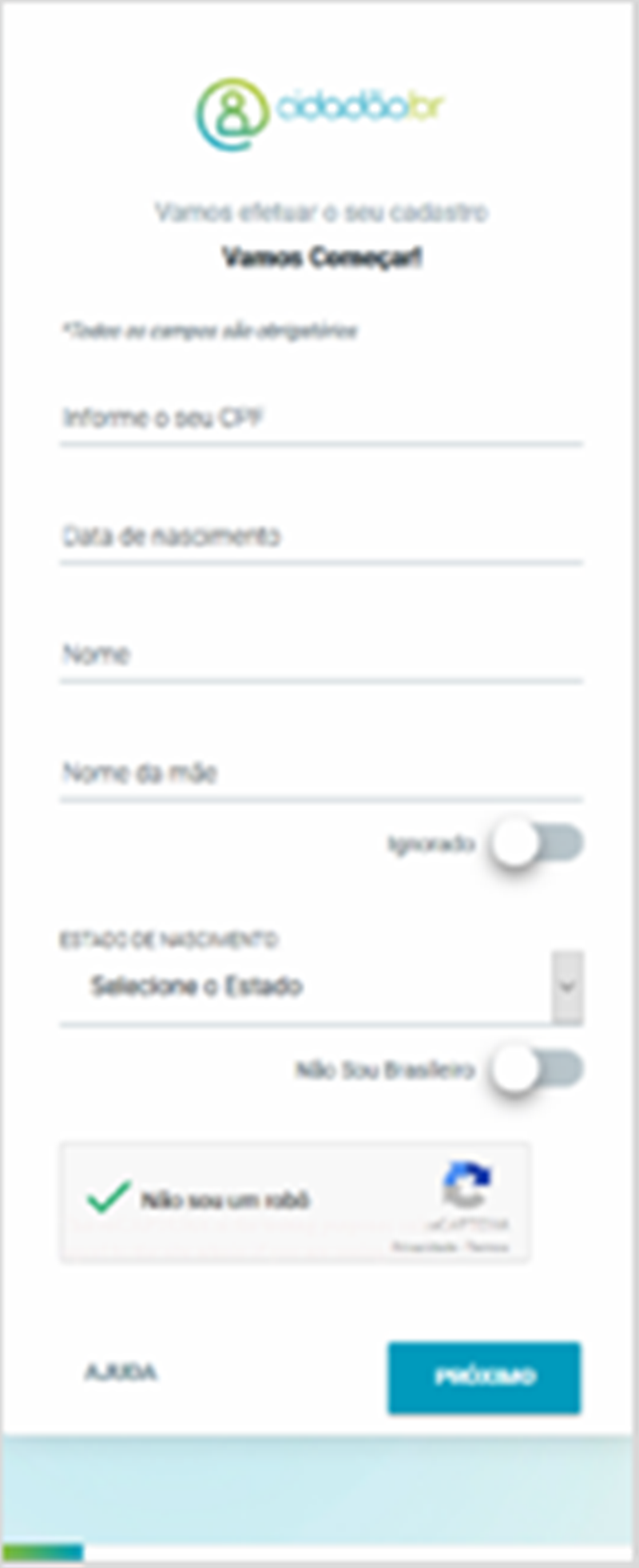Image resolution: width=639 pixels, height=1568 pixels.
Task: Expand the Selecione o Estado dropdown
Action: 319,987
